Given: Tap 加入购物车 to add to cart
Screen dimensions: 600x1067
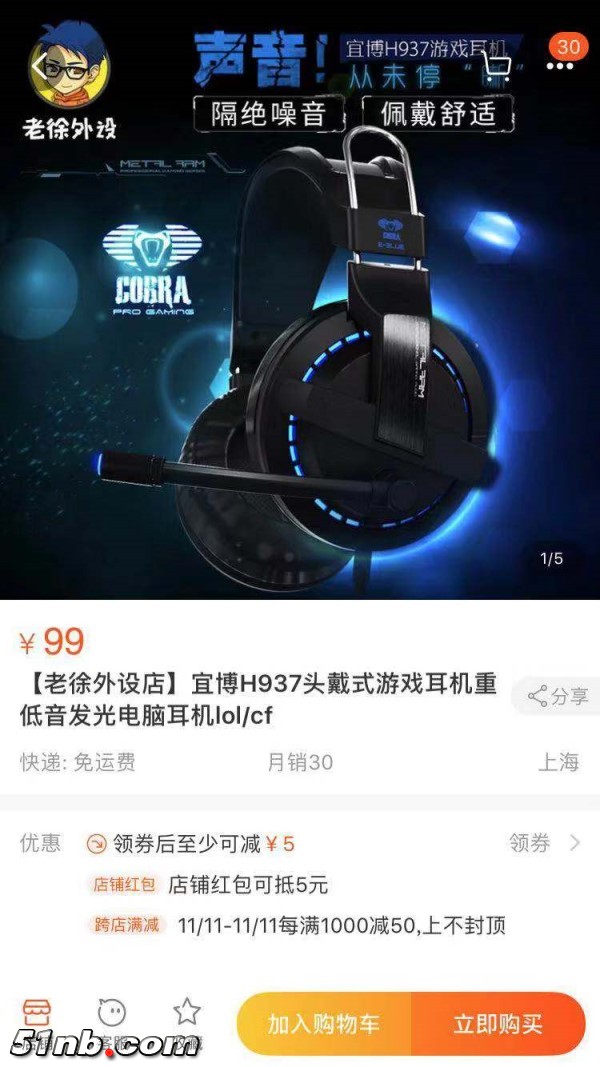Looking at the screenshot, I should (324, 1023).
